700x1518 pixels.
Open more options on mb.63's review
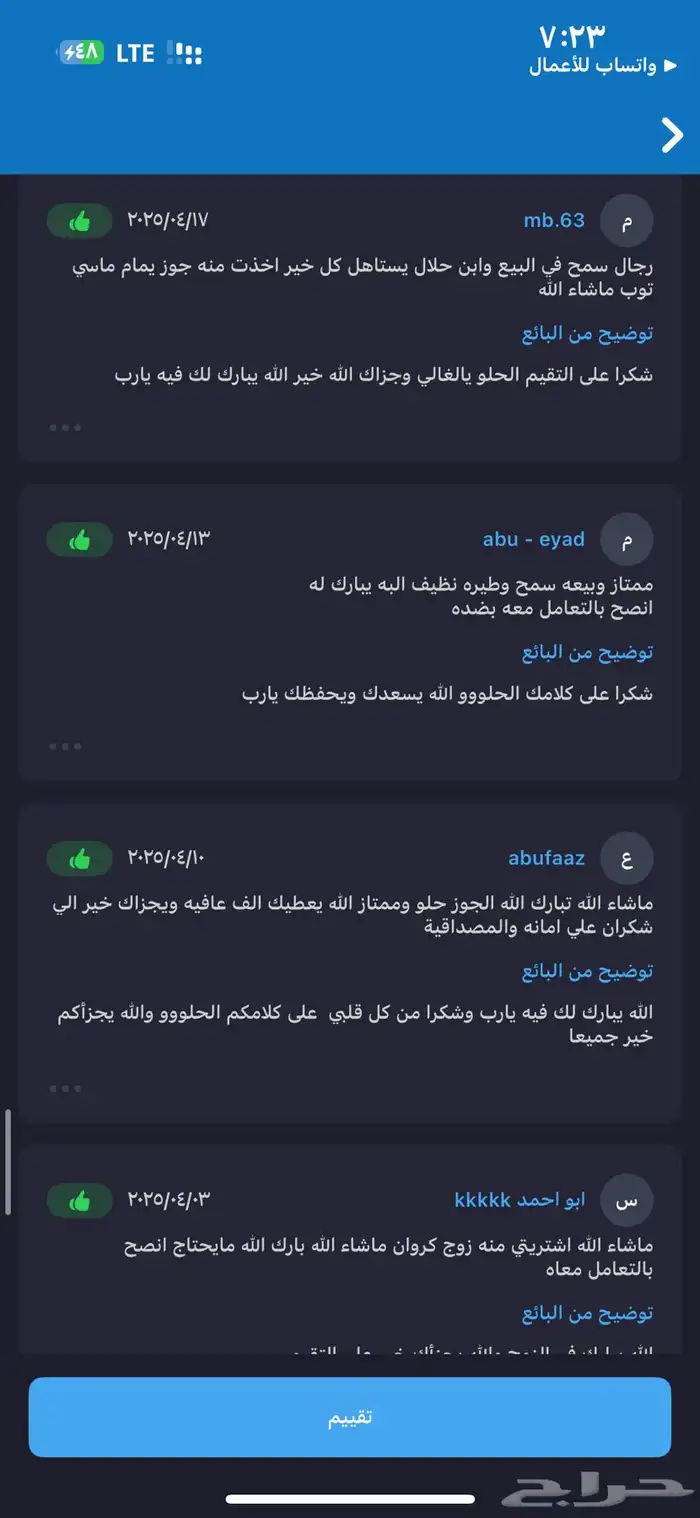65,428
